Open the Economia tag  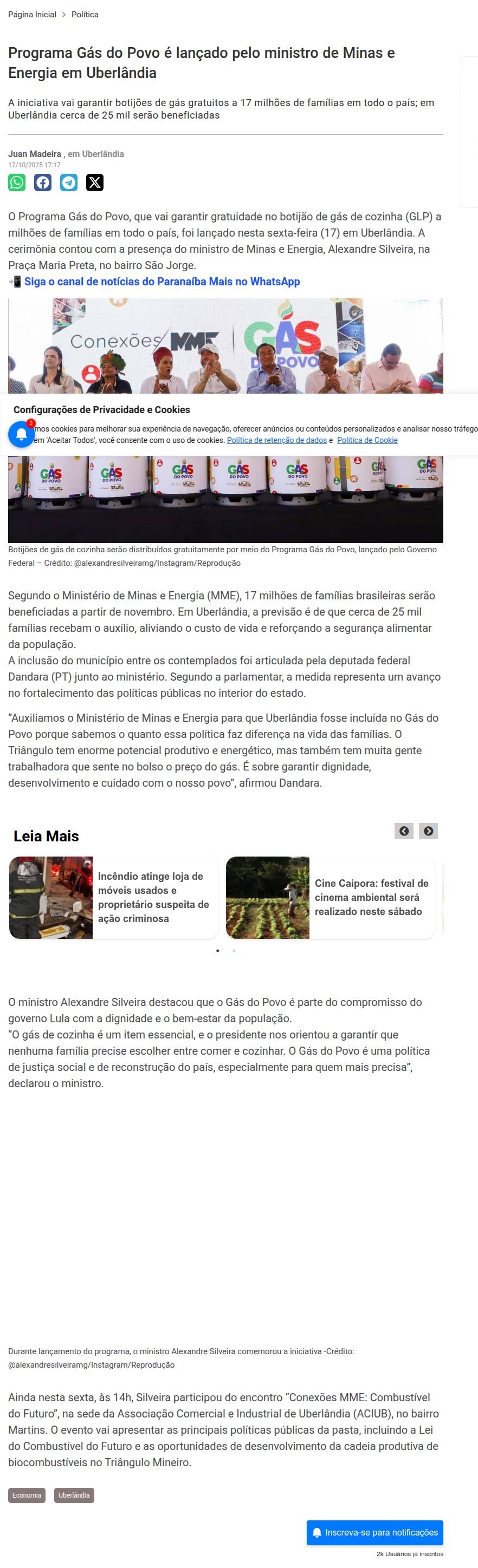(27, 1494)
